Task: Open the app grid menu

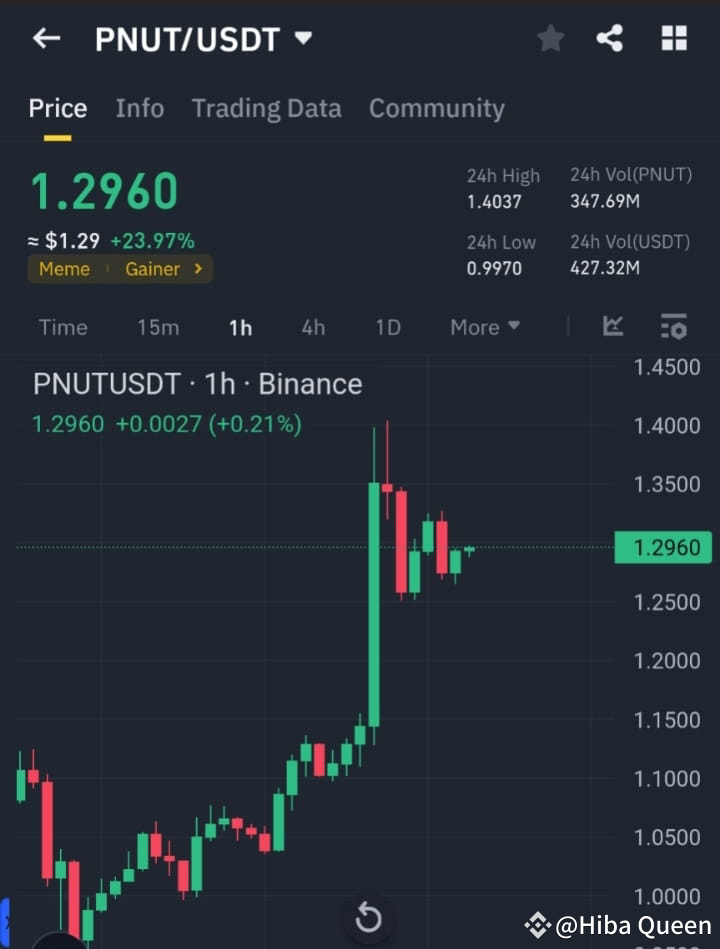Action: 673,38
